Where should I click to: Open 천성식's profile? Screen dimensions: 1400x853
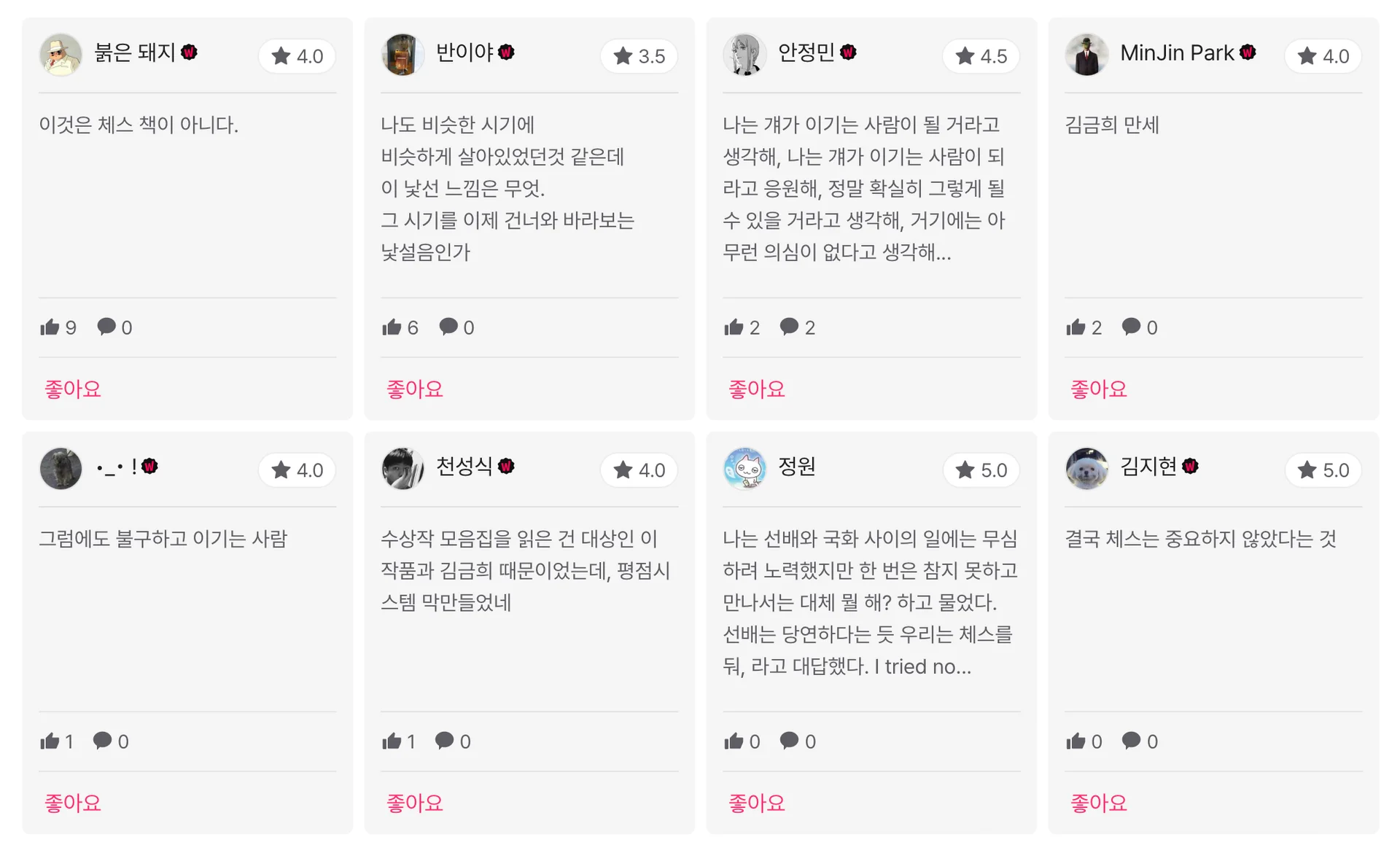(402, 468)
